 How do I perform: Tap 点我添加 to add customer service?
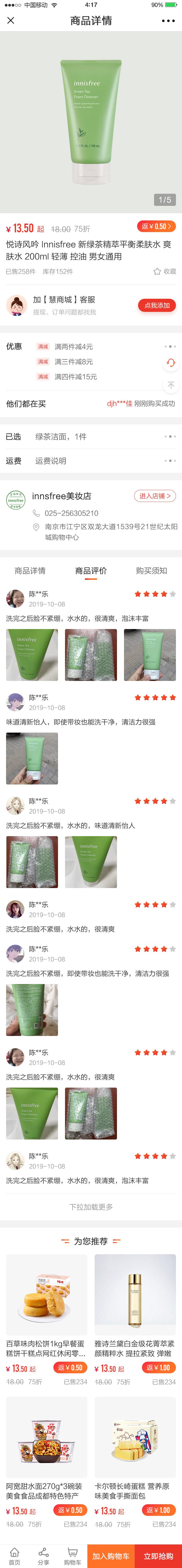coord(157,306)
